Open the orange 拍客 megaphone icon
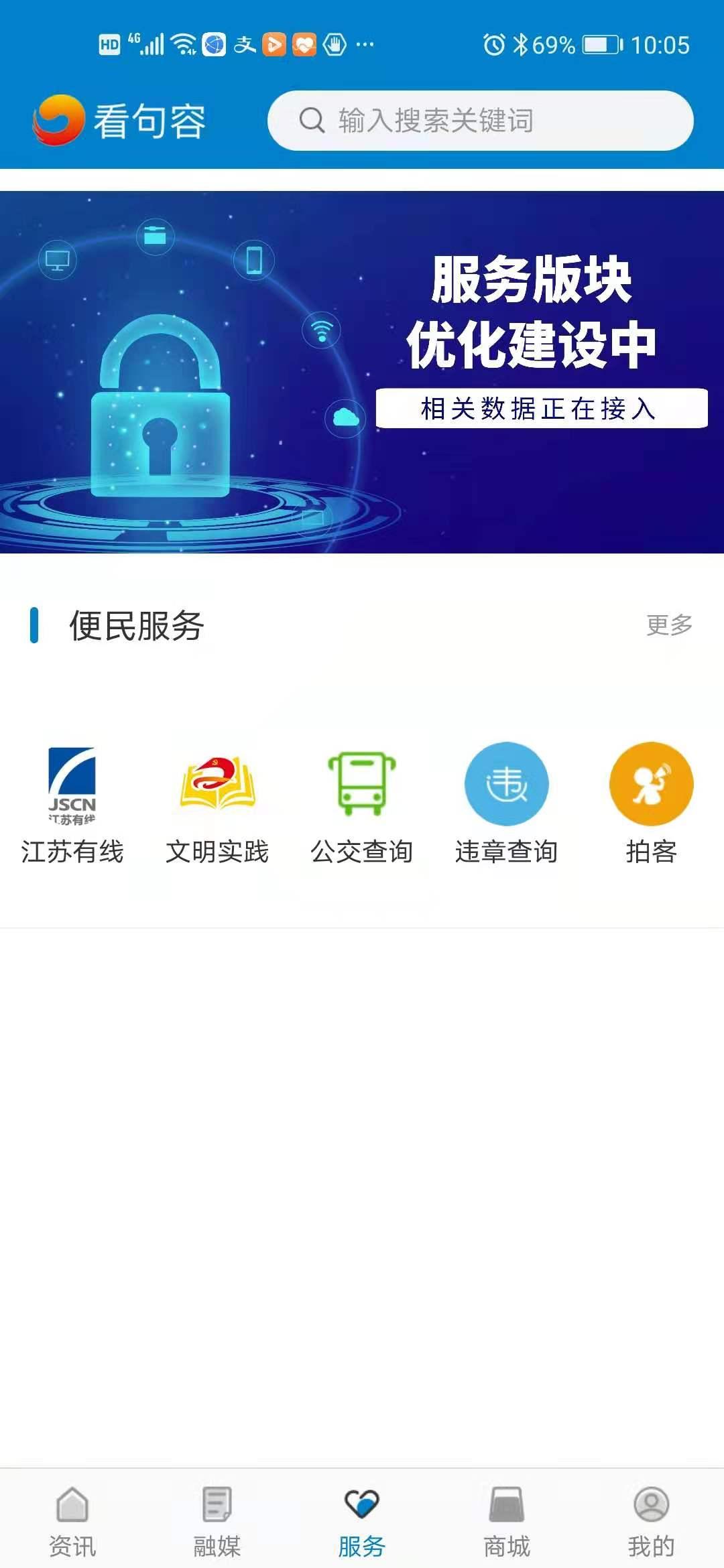 point(650,784)
